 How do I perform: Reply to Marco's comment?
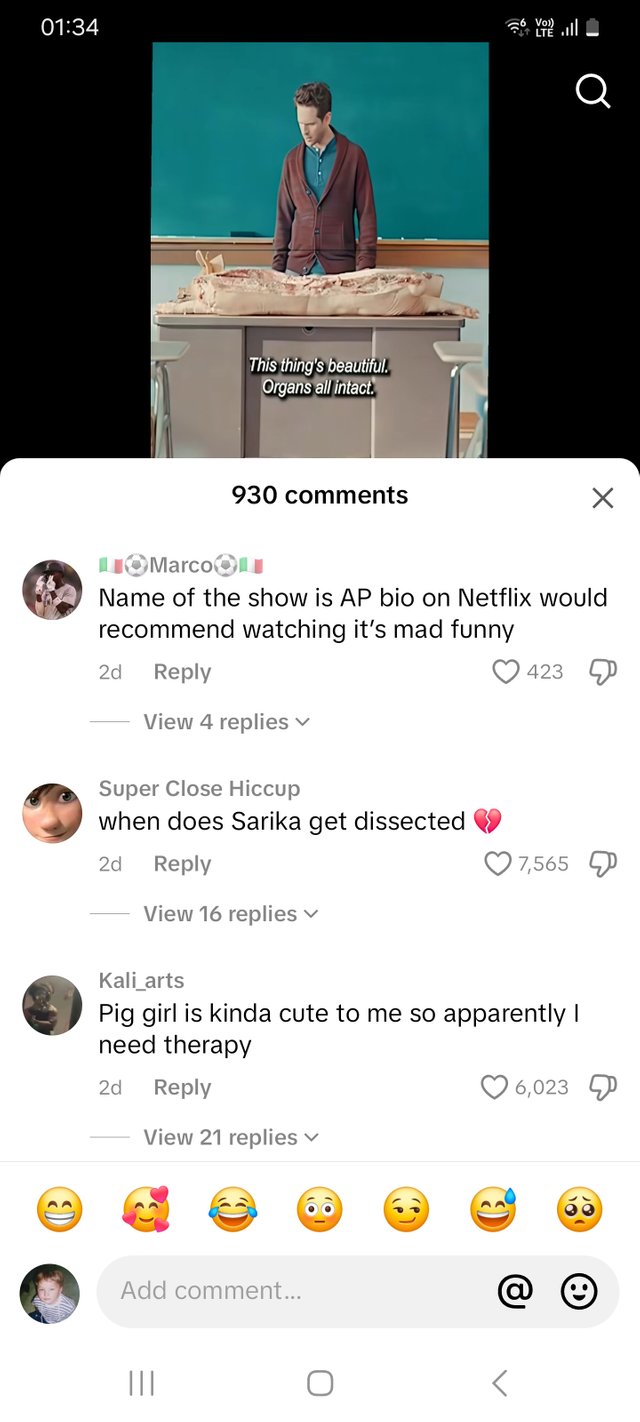tap(182, 672)
